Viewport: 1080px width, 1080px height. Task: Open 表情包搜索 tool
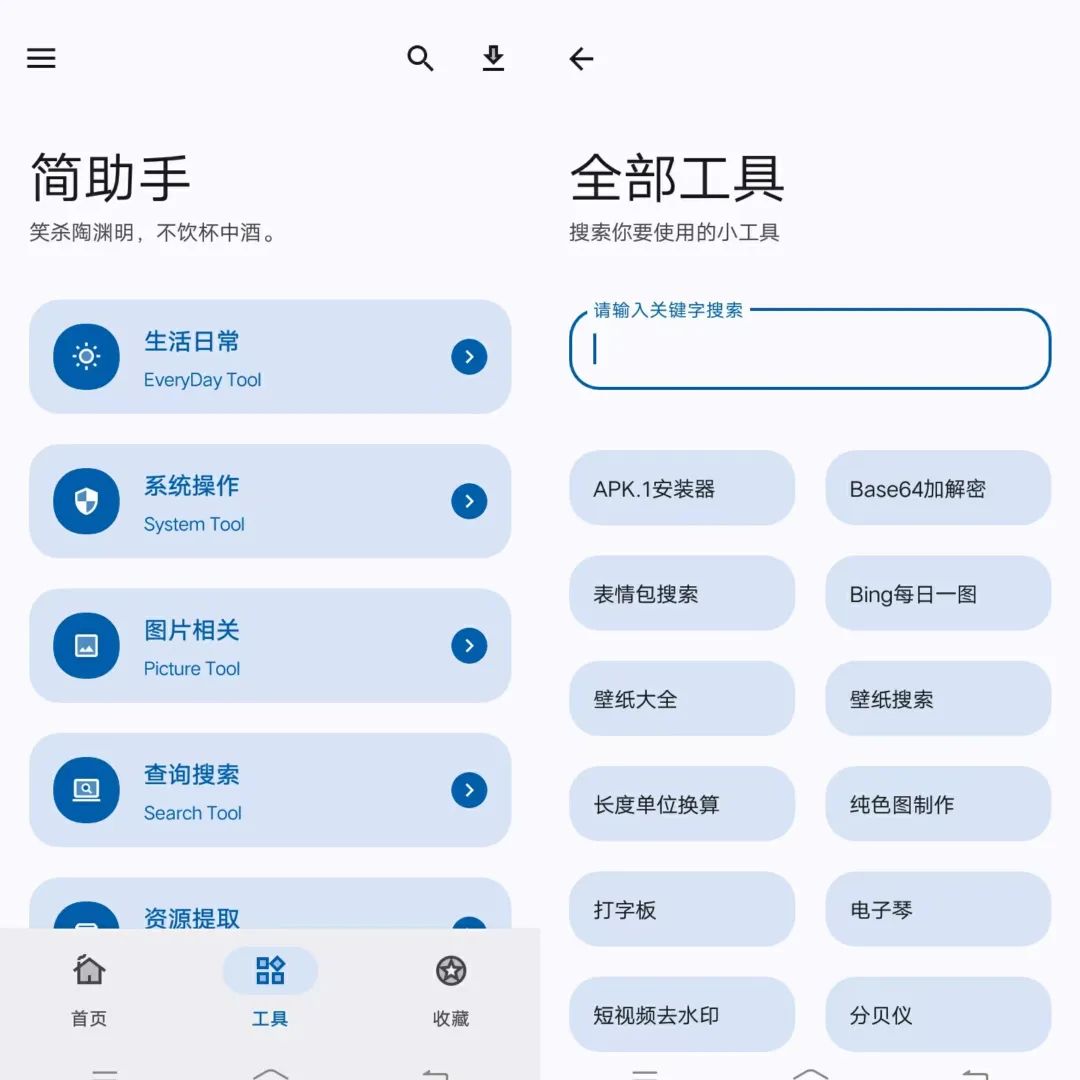(x=681, y=593)
